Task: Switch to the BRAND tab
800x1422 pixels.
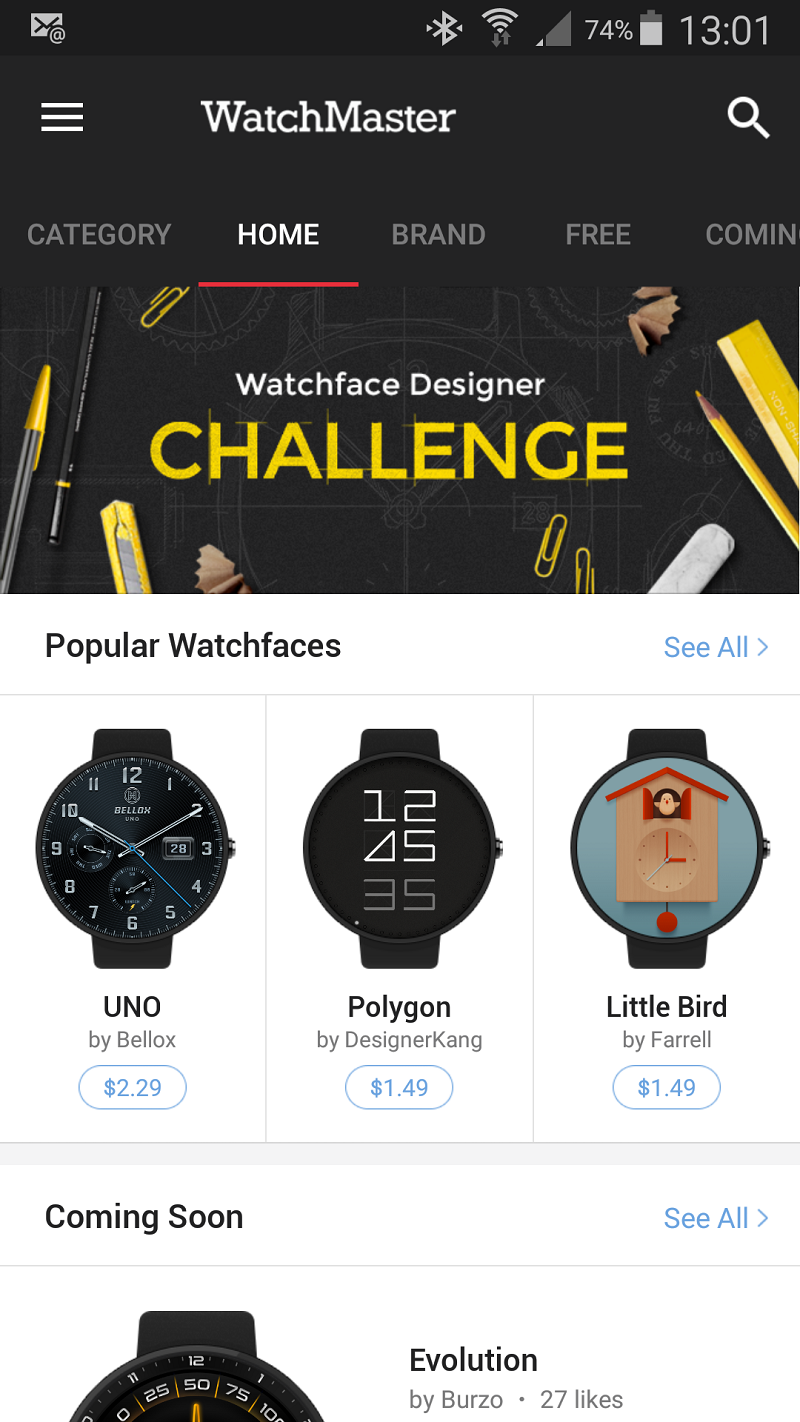Action: pyautogui.click(x=438, y=235)
